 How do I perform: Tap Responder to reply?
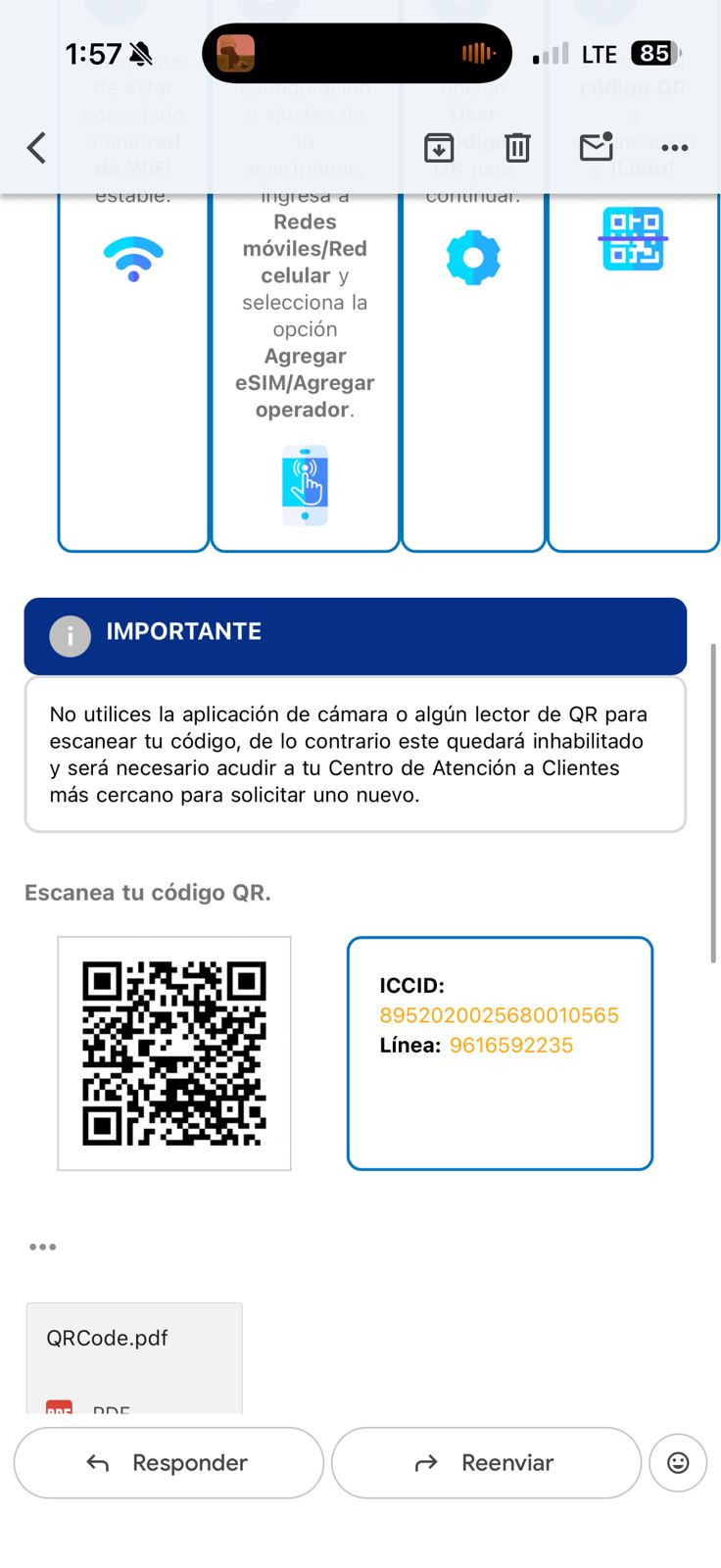click(168, 1462)
